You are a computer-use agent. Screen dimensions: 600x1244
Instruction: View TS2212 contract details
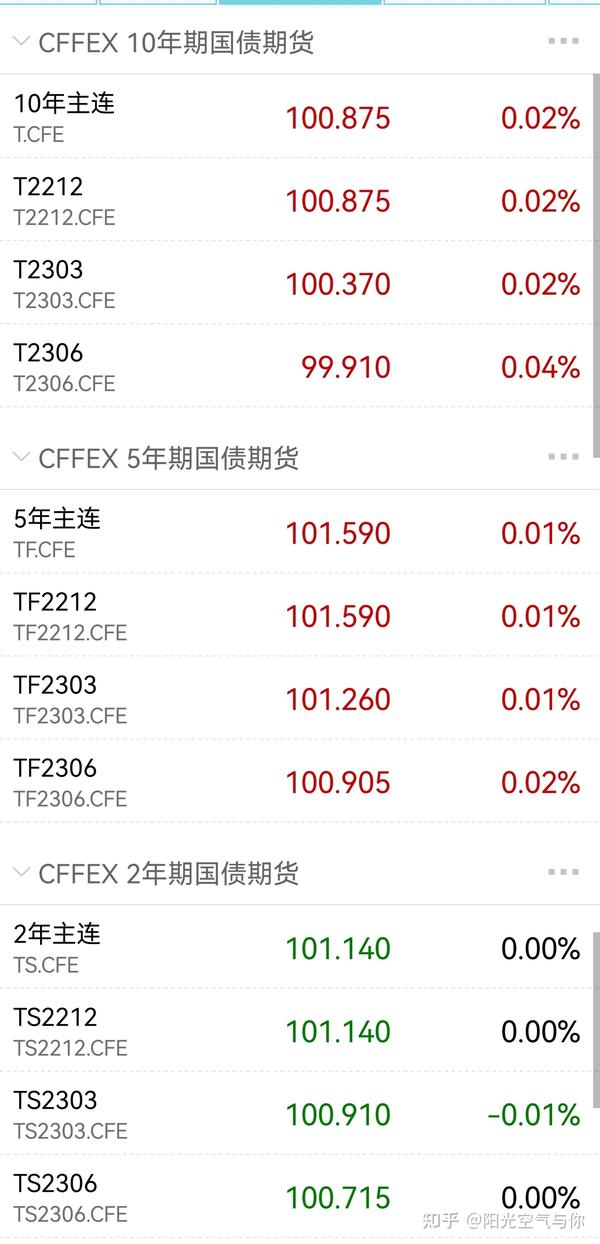[297, 1030]
